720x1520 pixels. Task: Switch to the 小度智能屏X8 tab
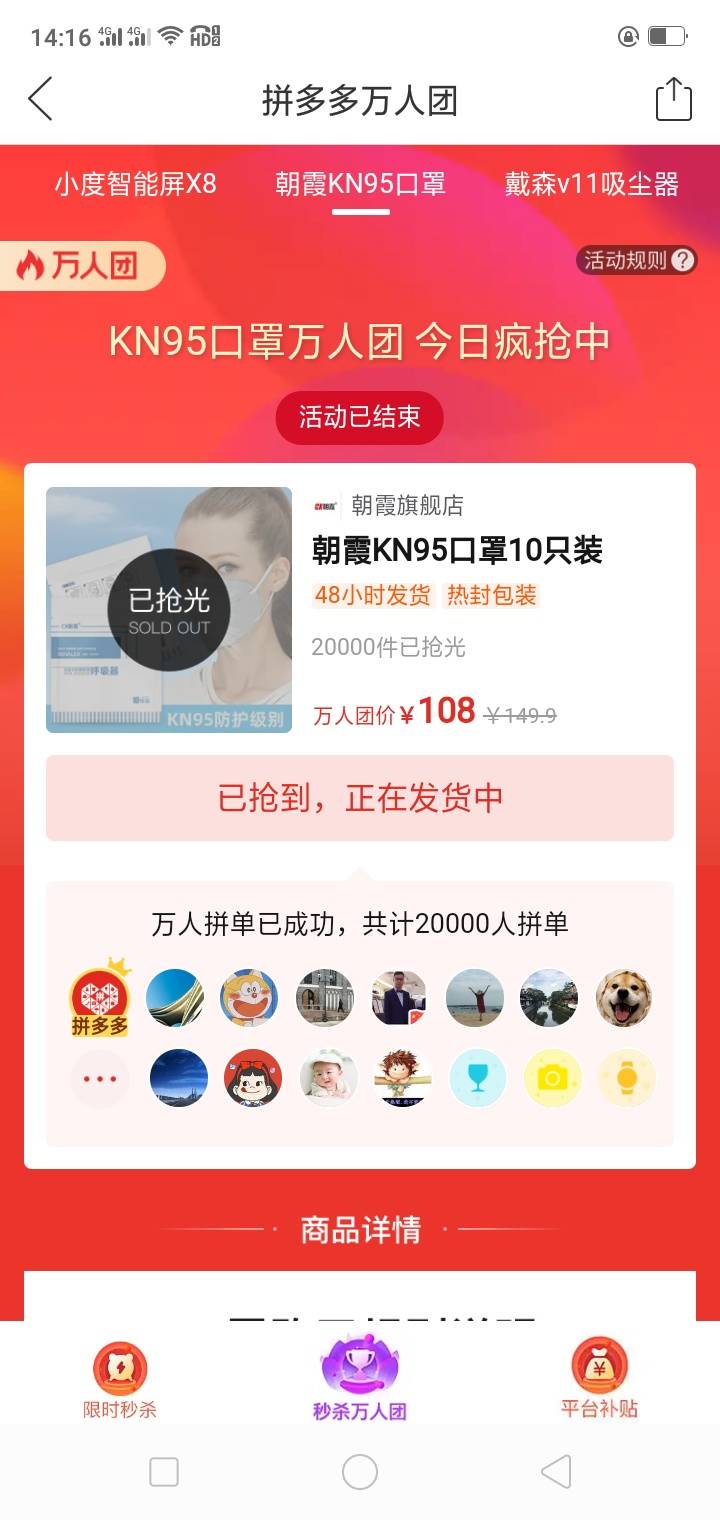(x=135, y=184)
